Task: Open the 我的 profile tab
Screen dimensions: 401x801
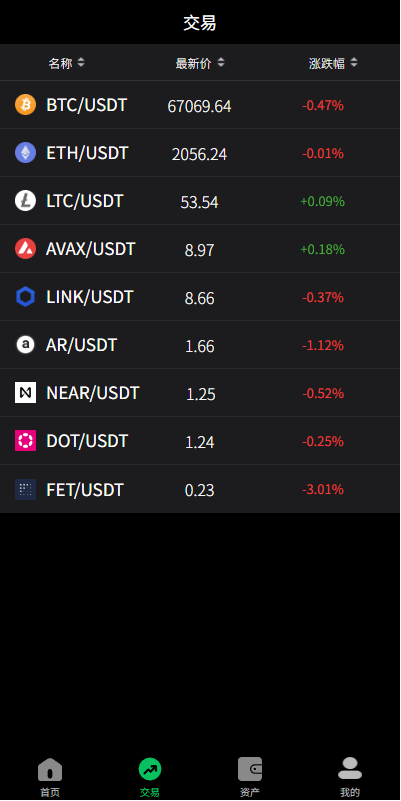Action: (x=350, y=777)
